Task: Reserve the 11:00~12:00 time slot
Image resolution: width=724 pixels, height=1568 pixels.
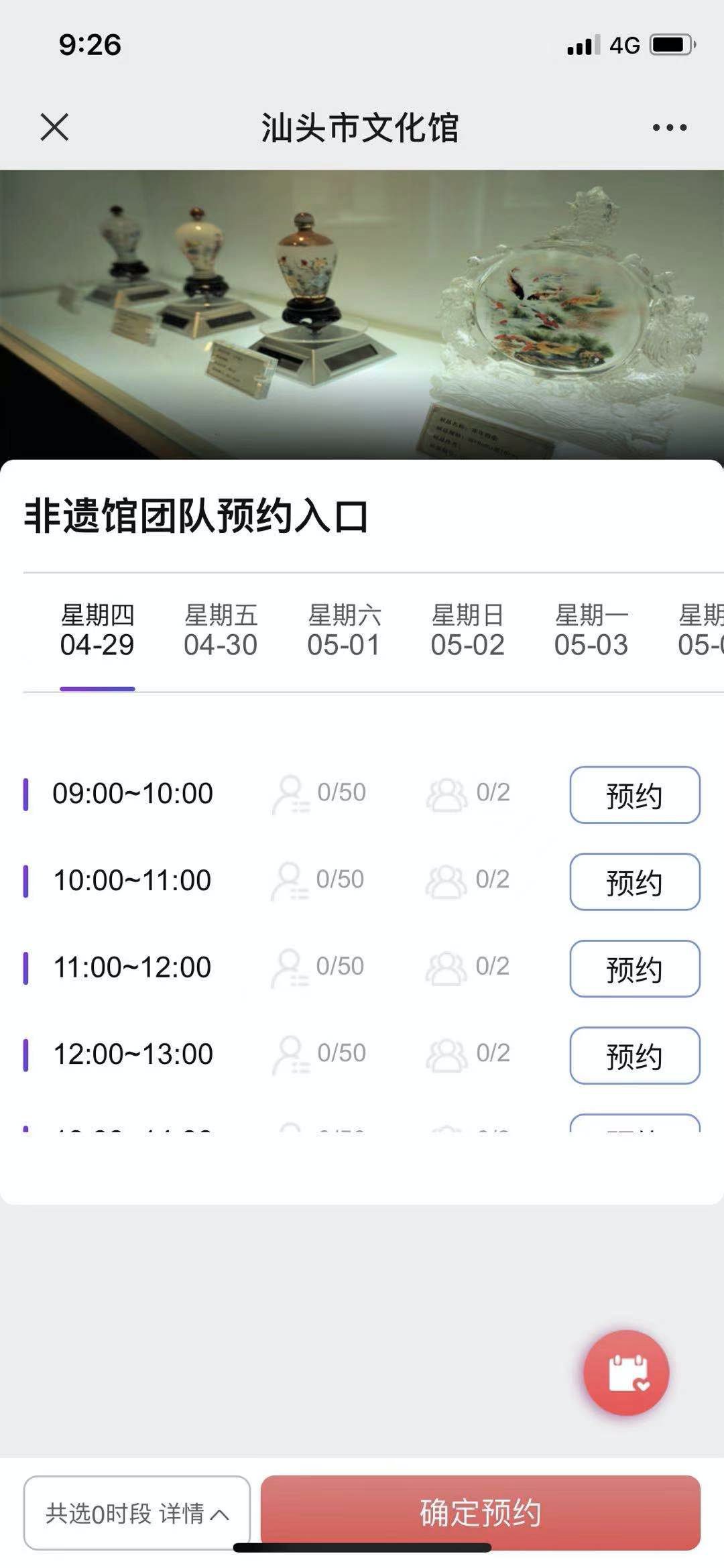Action: pos(634,969)
